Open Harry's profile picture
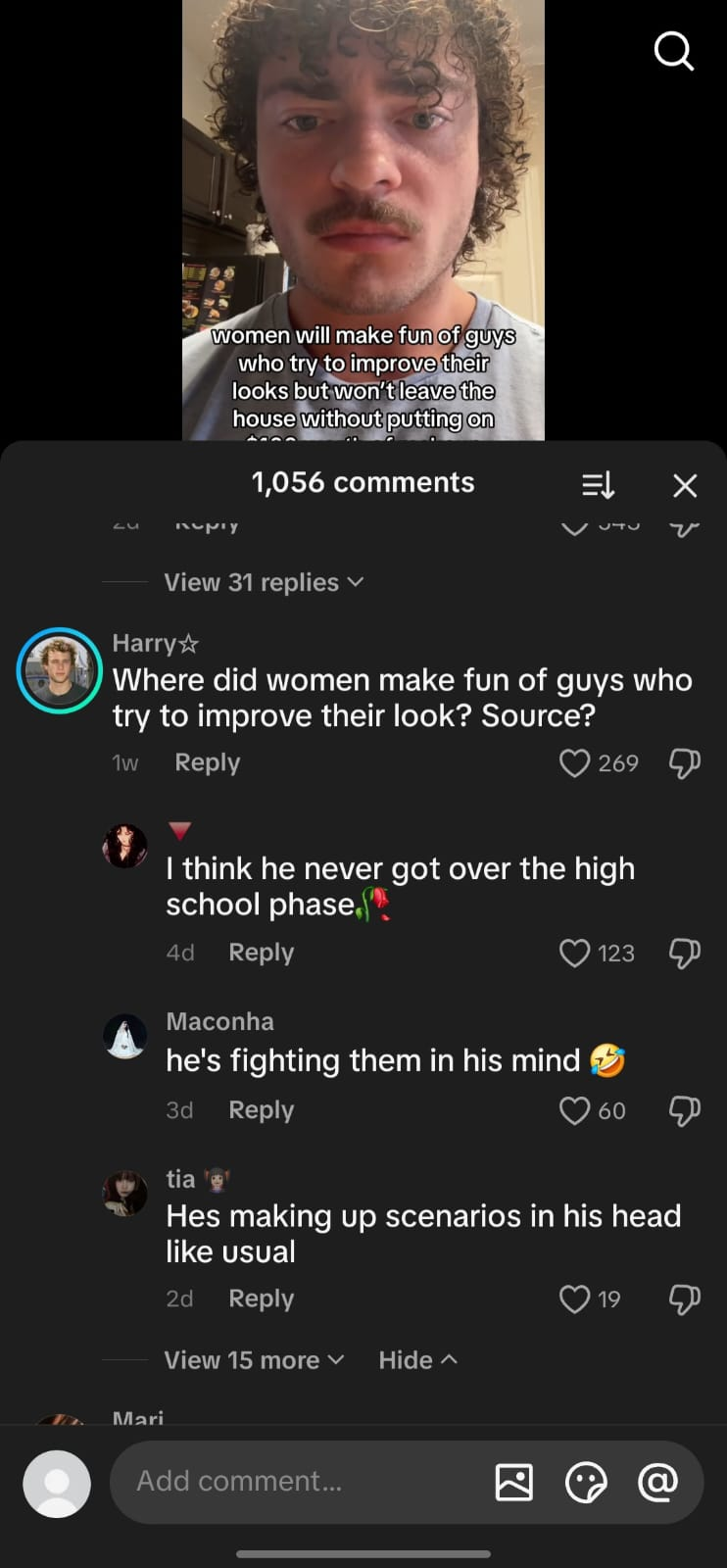Screen dimensions: 727x1568 59,671
